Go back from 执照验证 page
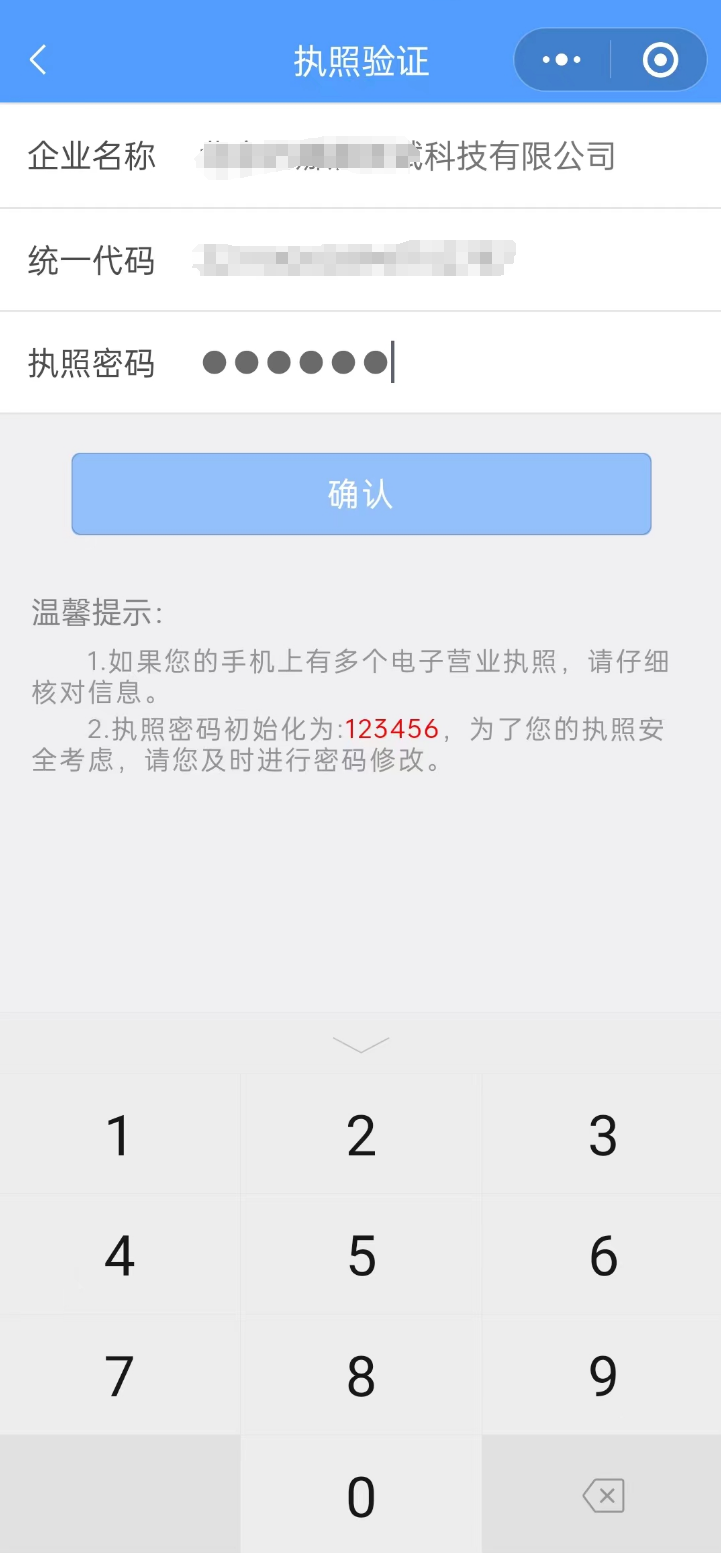The height and width of the screenshot is (1553, 721). pos(38,60)
